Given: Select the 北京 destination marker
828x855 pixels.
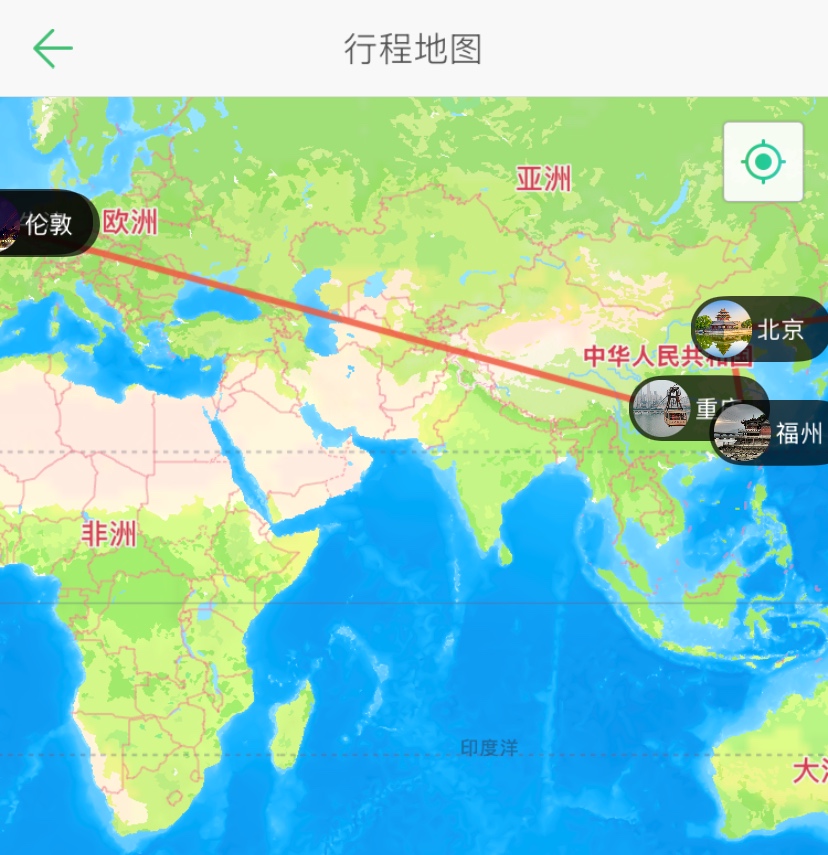Looking at the screenshot, I should 760,329.
